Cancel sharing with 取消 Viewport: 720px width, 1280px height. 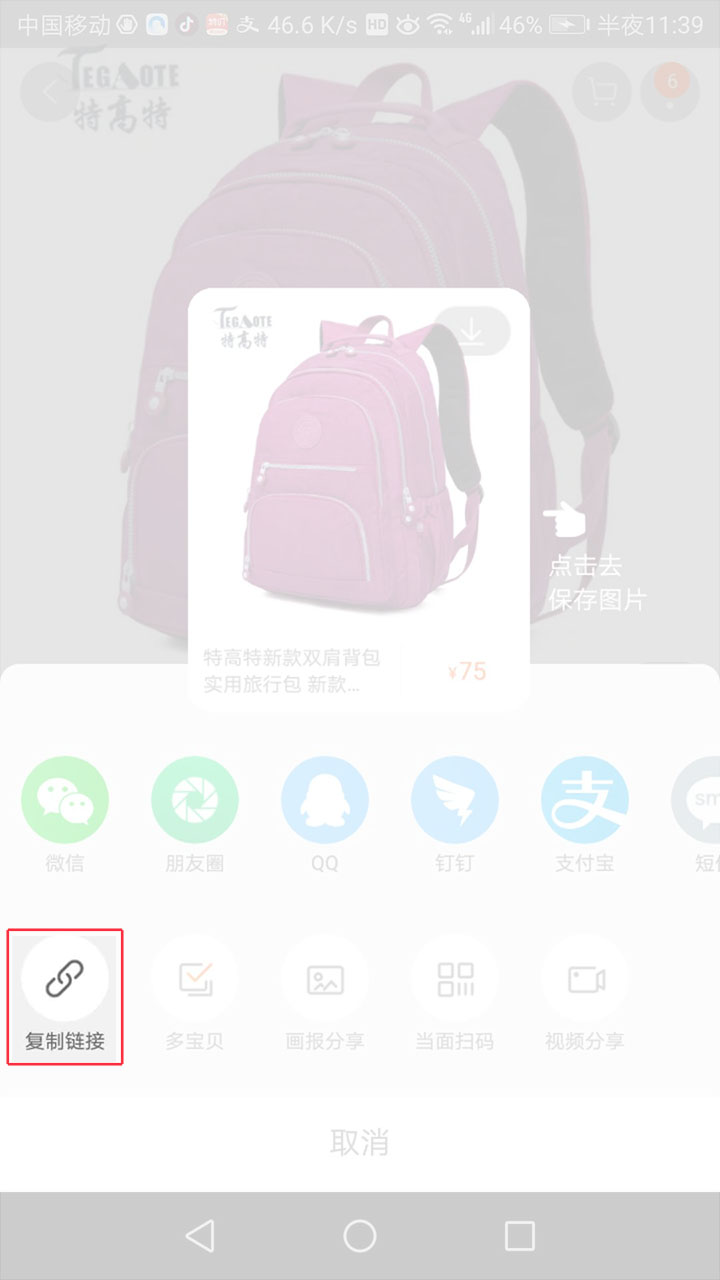pos(360,1142)
